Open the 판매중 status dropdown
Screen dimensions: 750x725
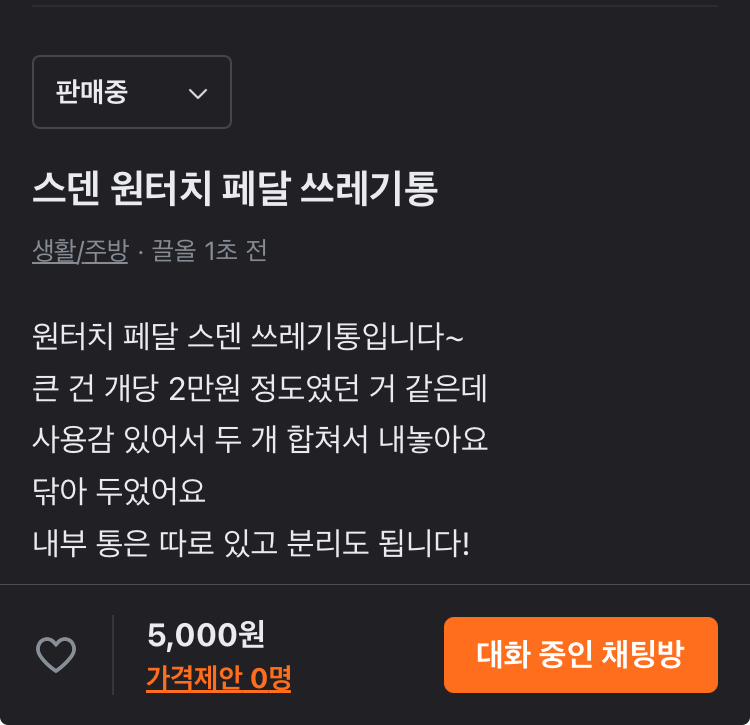point(132,92)
